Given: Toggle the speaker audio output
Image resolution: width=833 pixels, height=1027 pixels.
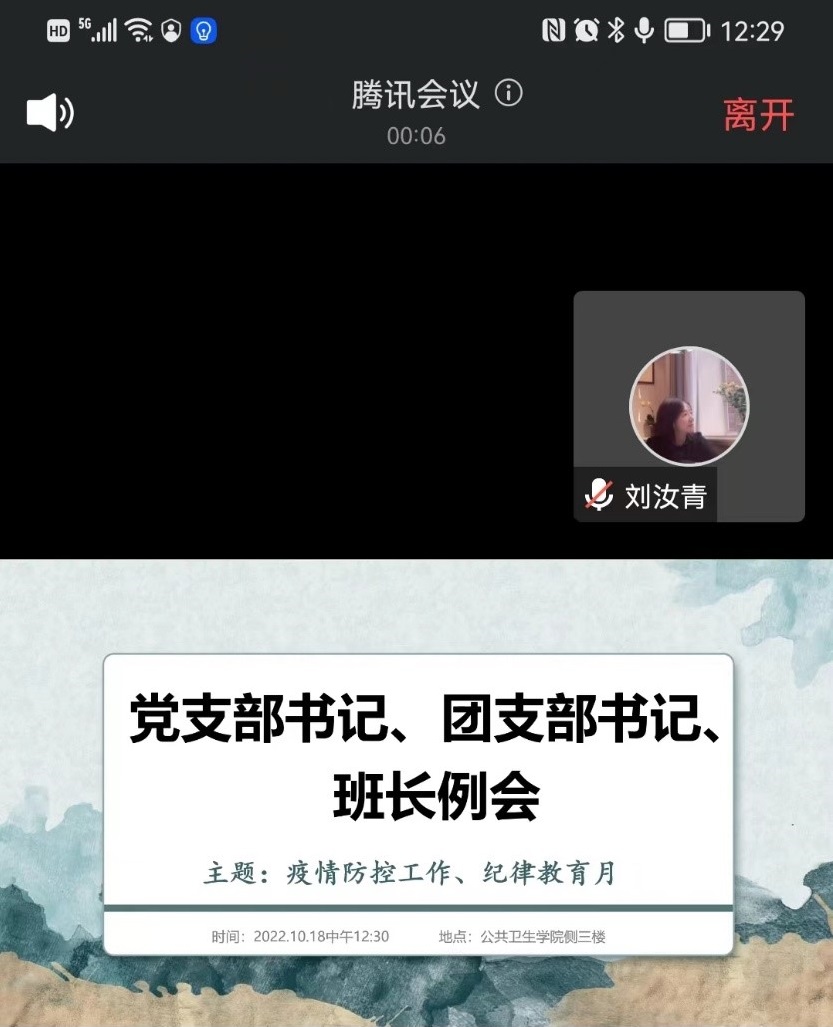Looking at the screenshot, I should tap(50, 113).
